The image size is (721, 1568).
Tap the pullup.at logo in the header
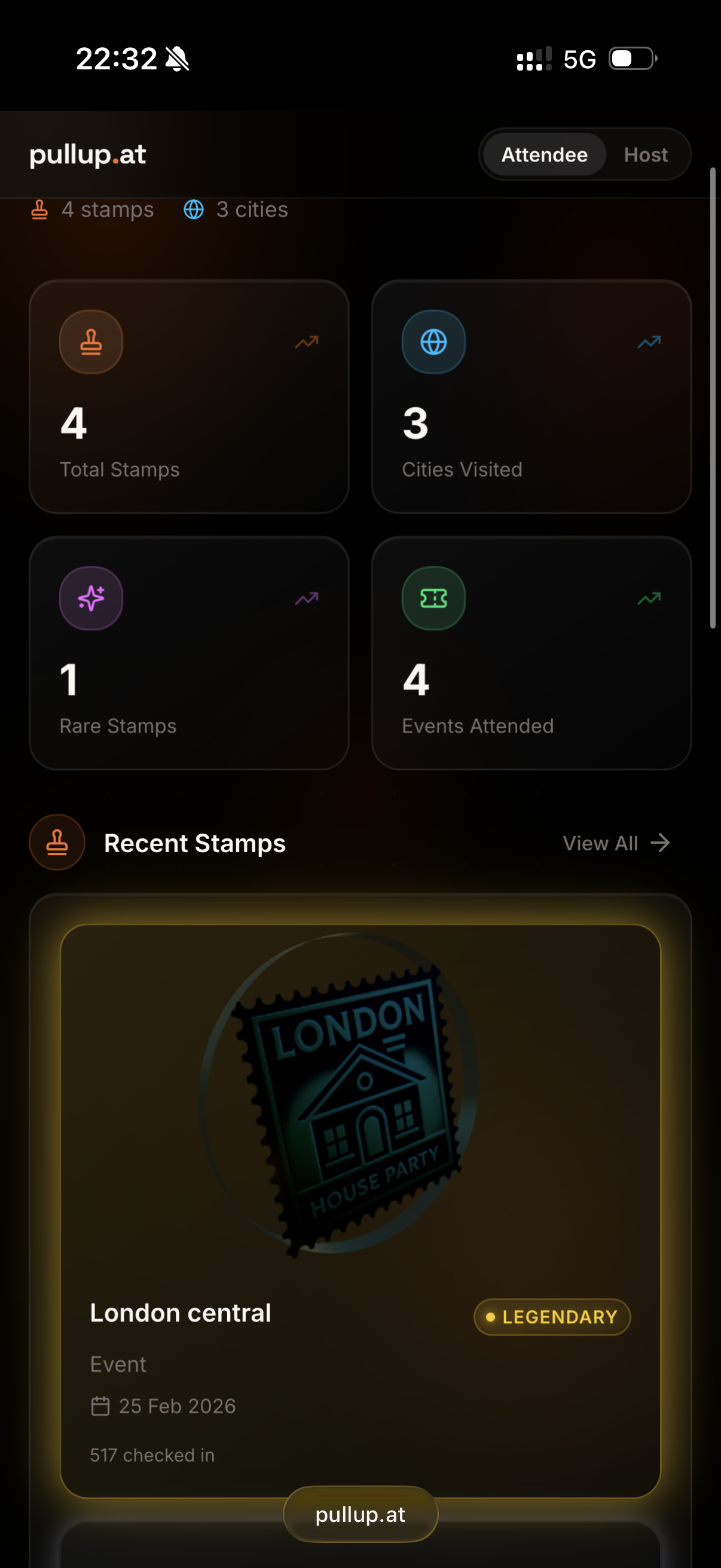tap(87, 154)
